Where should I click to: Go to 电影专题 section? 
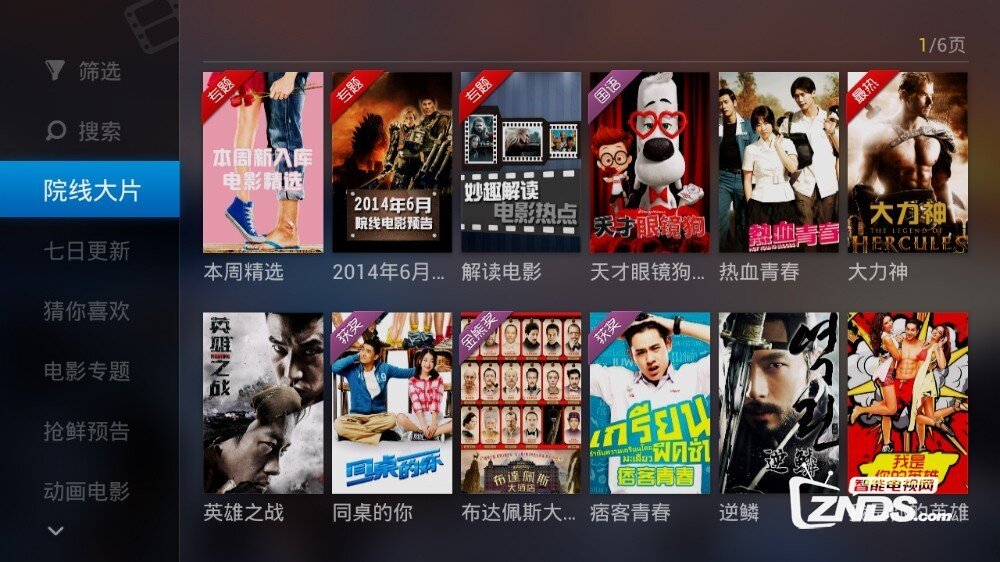[87, 371]
